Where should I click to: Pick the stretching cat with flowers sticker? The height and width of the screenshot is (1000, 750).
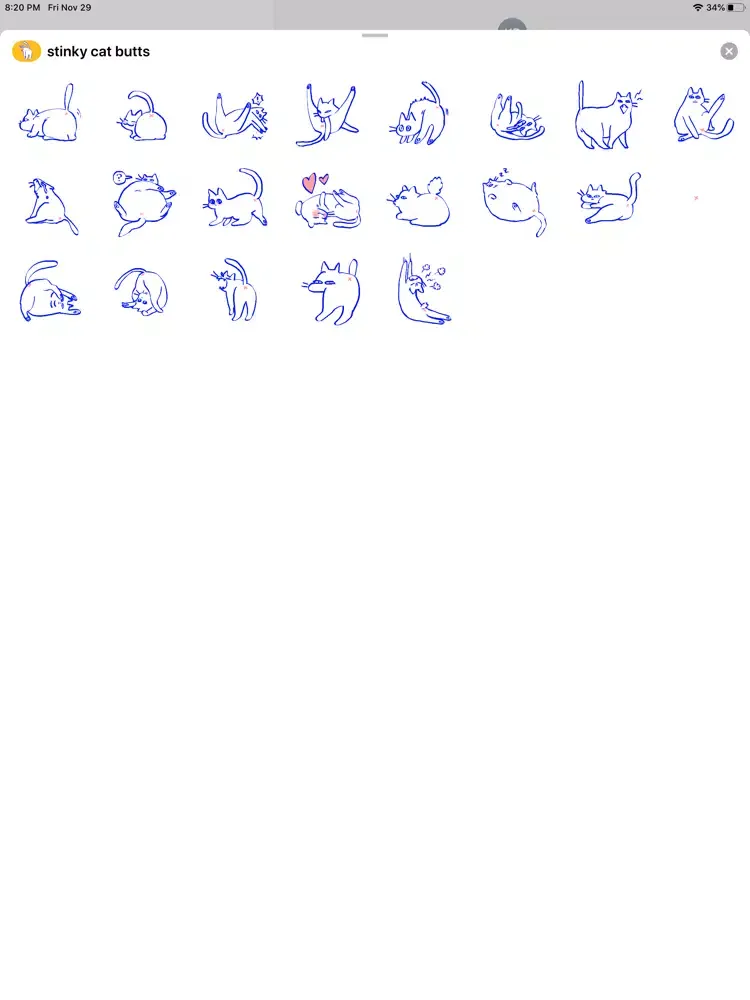423,289
